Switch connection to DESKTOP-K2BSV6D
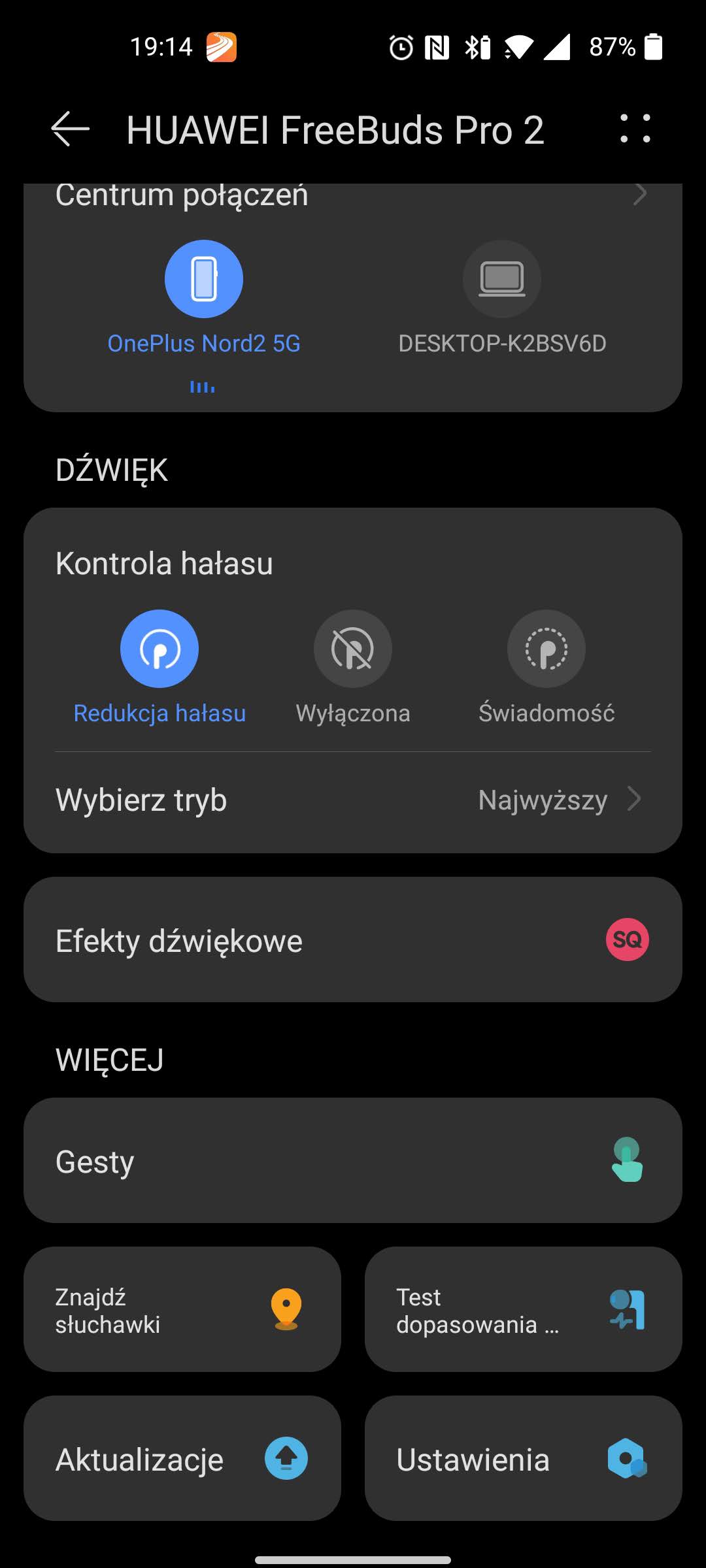The image size is (706, 1568). pyautogui.click(x=501, y=280)
